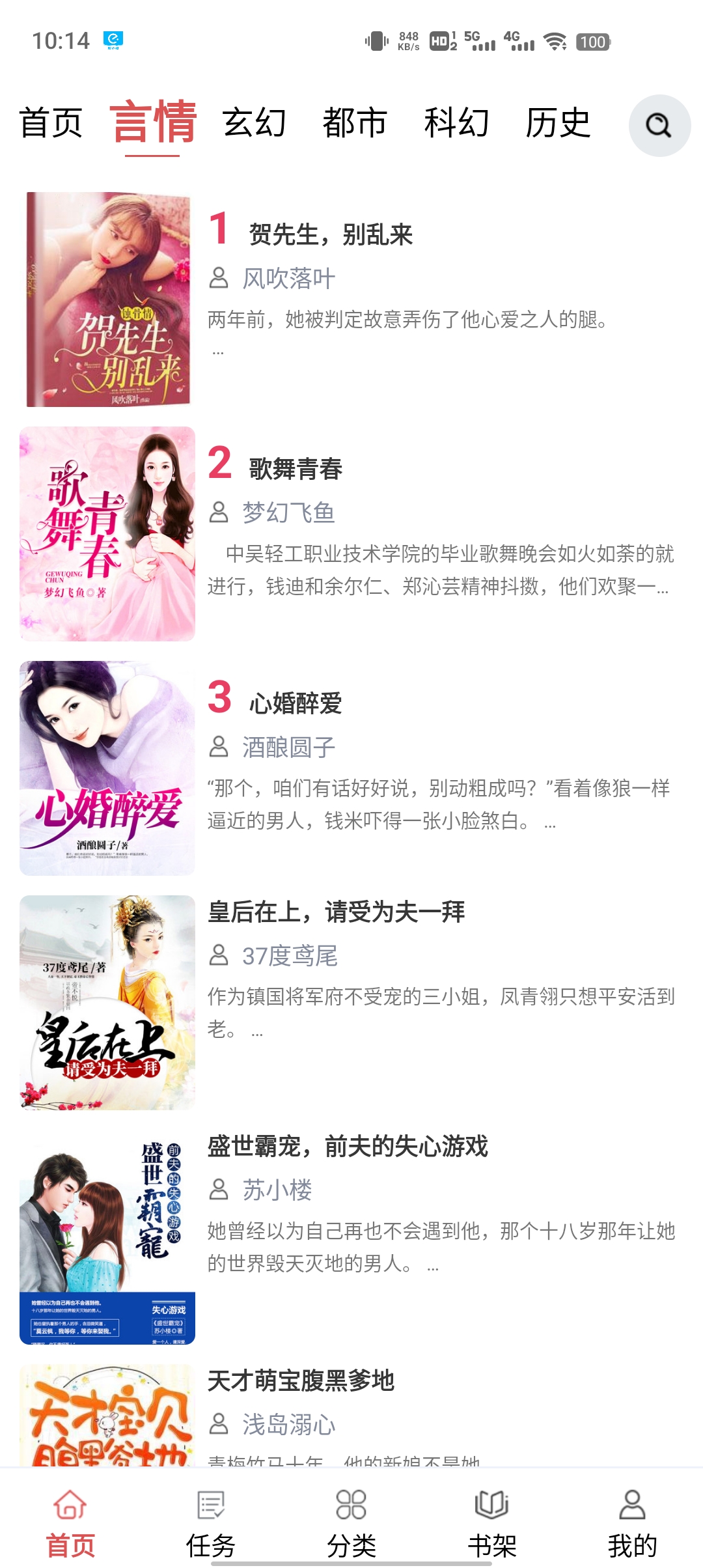Open 皇后在上，请受为夫一拜
This screenshot has width=703, height=1568.
[337, 912]
